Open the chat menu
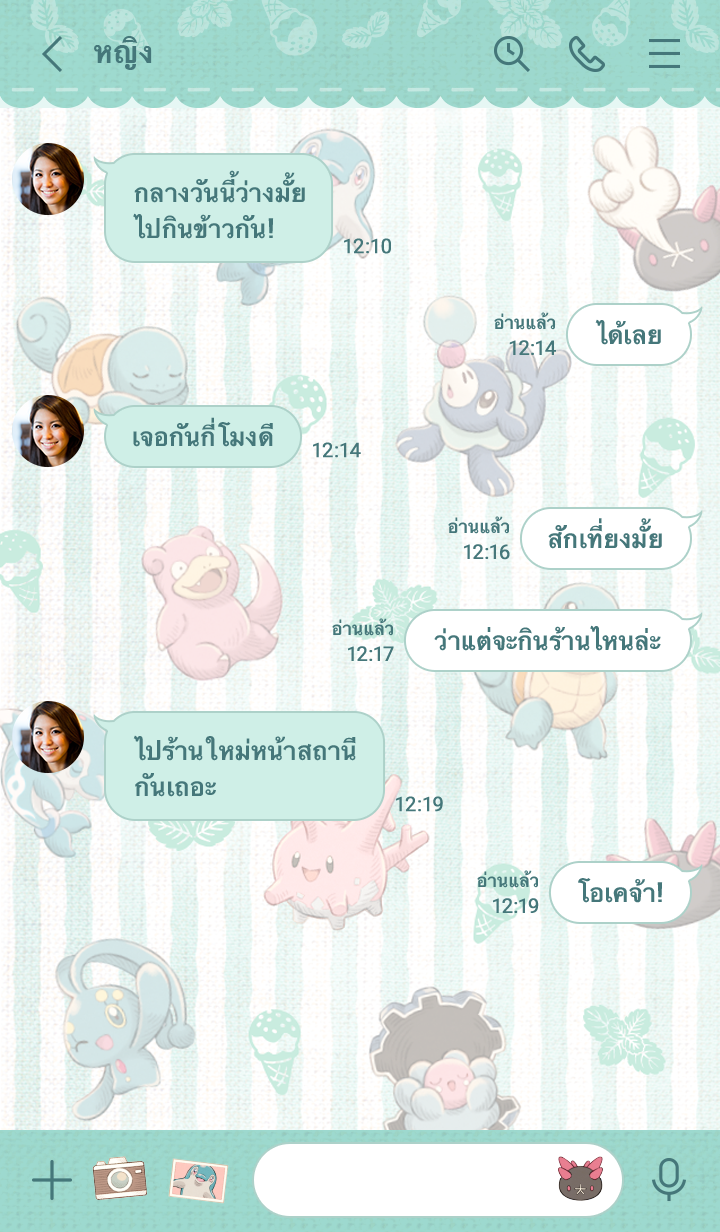 (x=664, y=54)
